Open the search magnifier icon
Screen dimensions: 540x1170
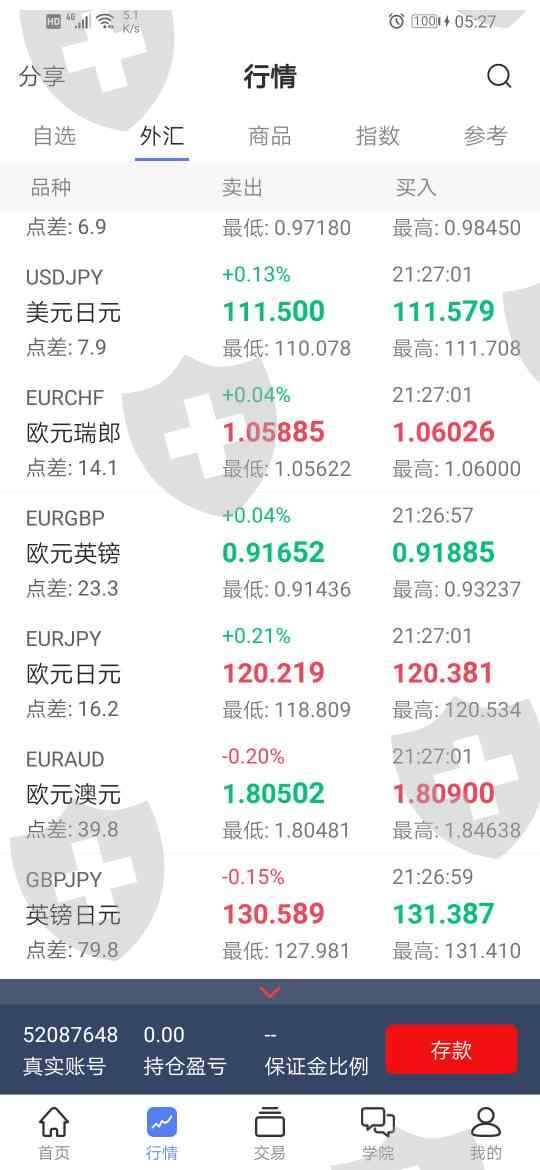click(x=499, y=76)
